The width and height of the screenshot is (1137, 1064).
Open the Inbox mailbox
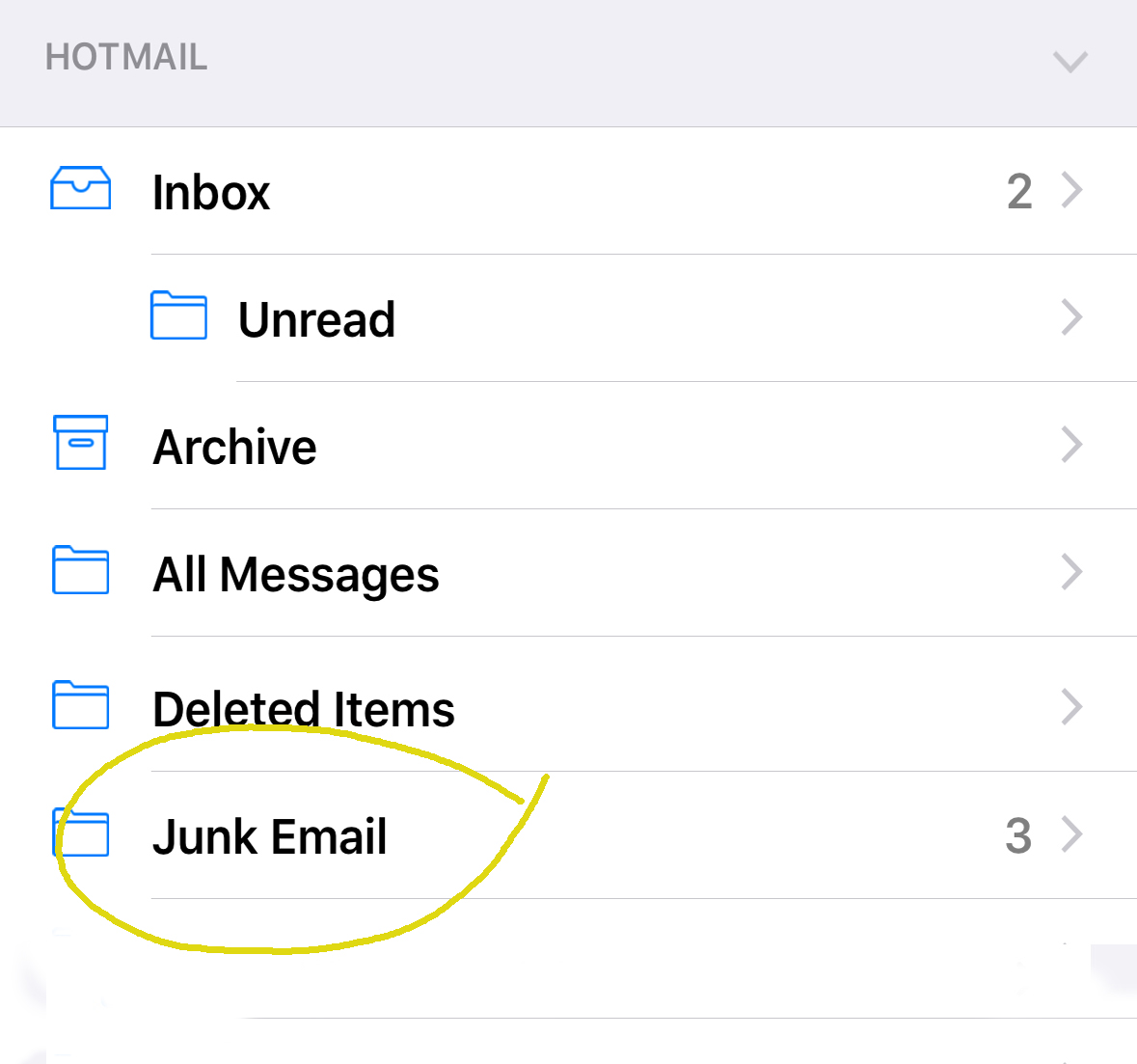click(x=211, y=192)
